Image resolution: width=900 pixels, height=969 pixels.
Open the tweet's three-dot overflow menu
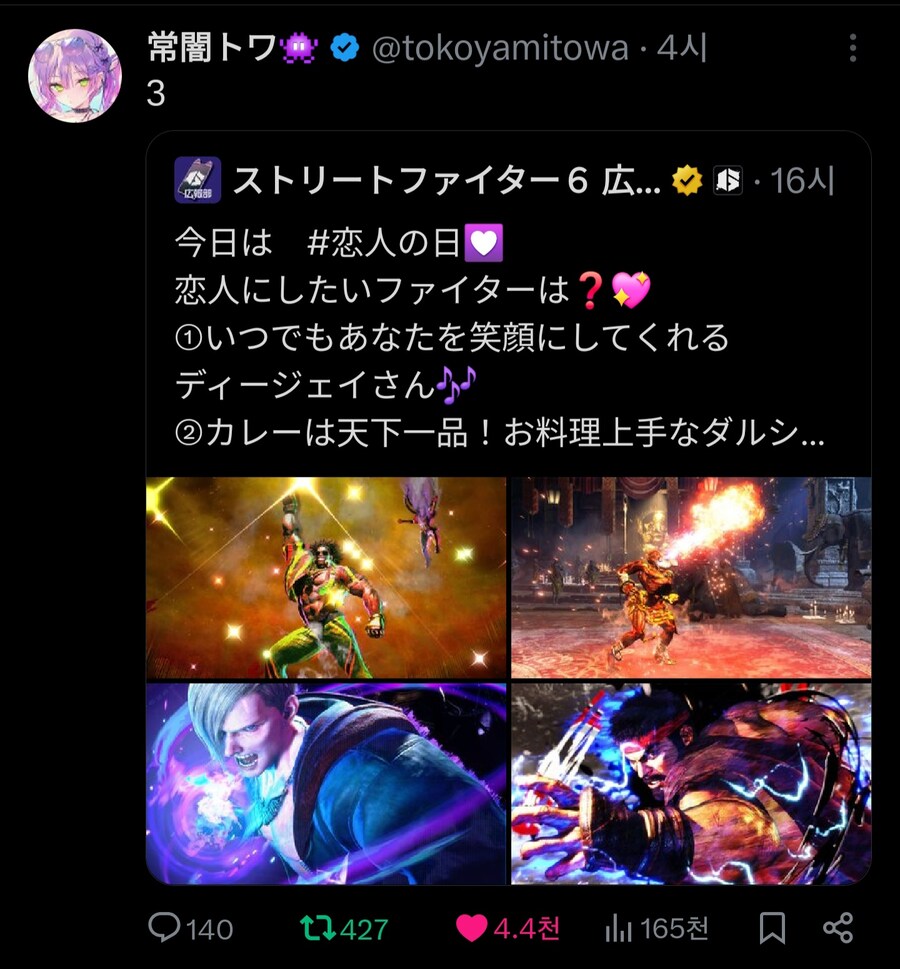tap(852, 48)
